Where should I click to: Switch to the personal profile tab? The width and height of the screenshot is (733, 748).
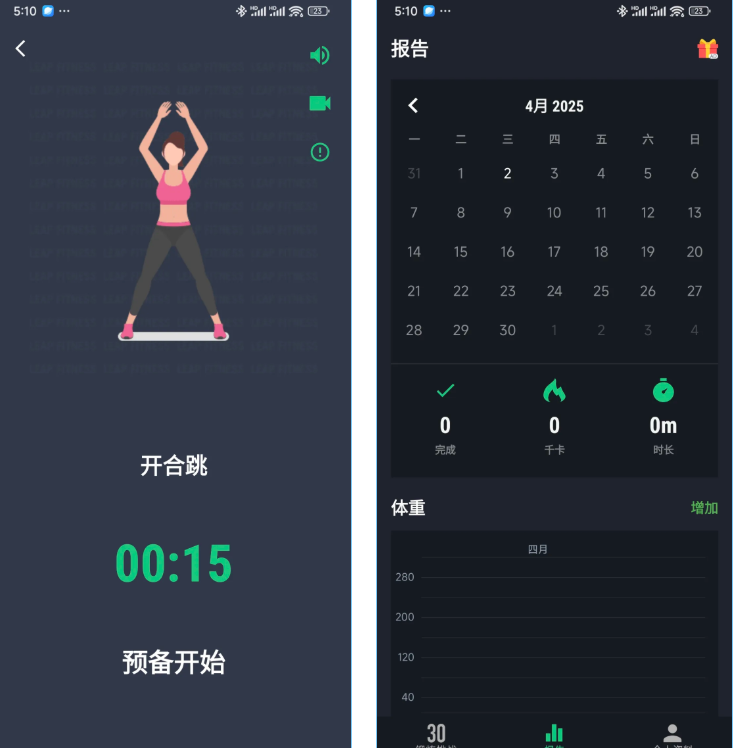(672, 735)
